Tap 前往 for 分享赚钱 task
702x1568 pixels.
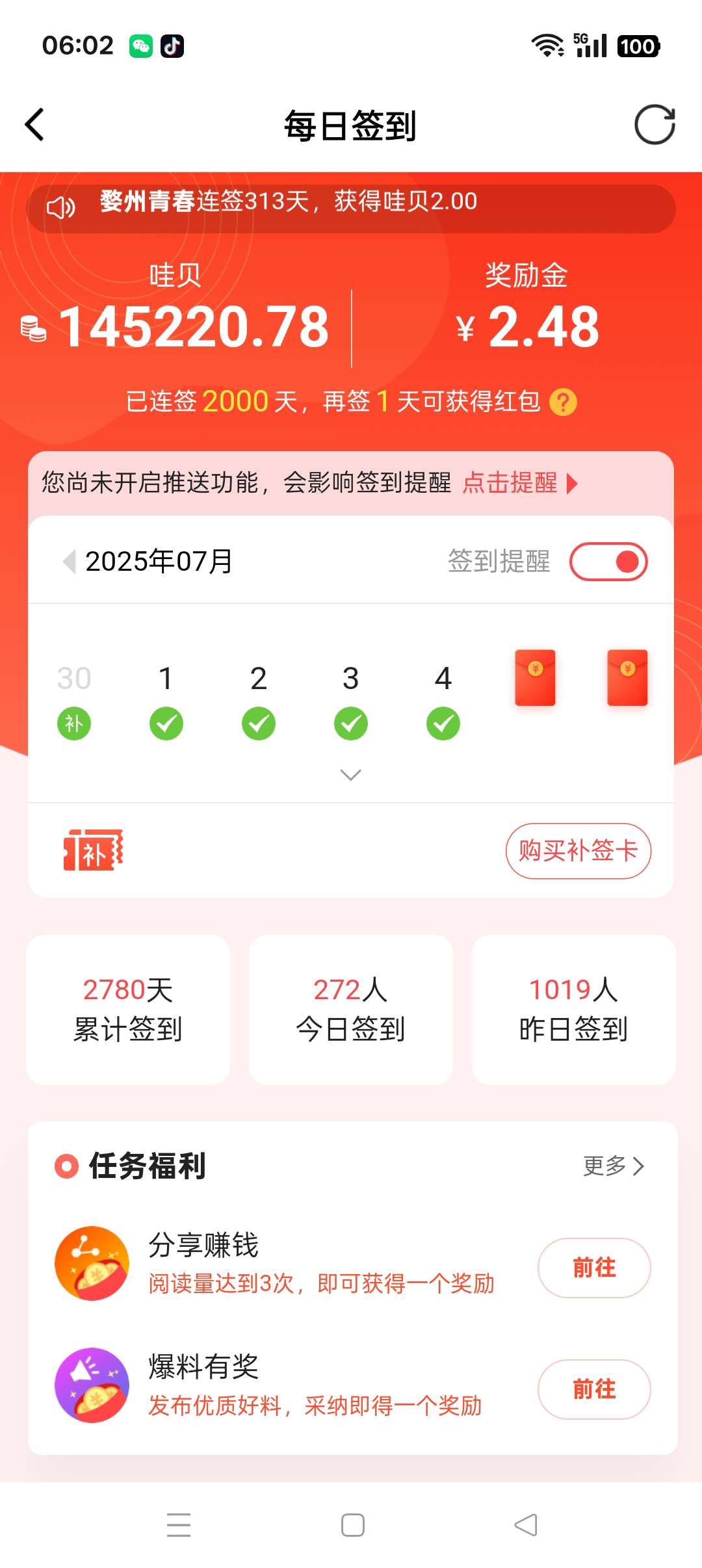593,1268
